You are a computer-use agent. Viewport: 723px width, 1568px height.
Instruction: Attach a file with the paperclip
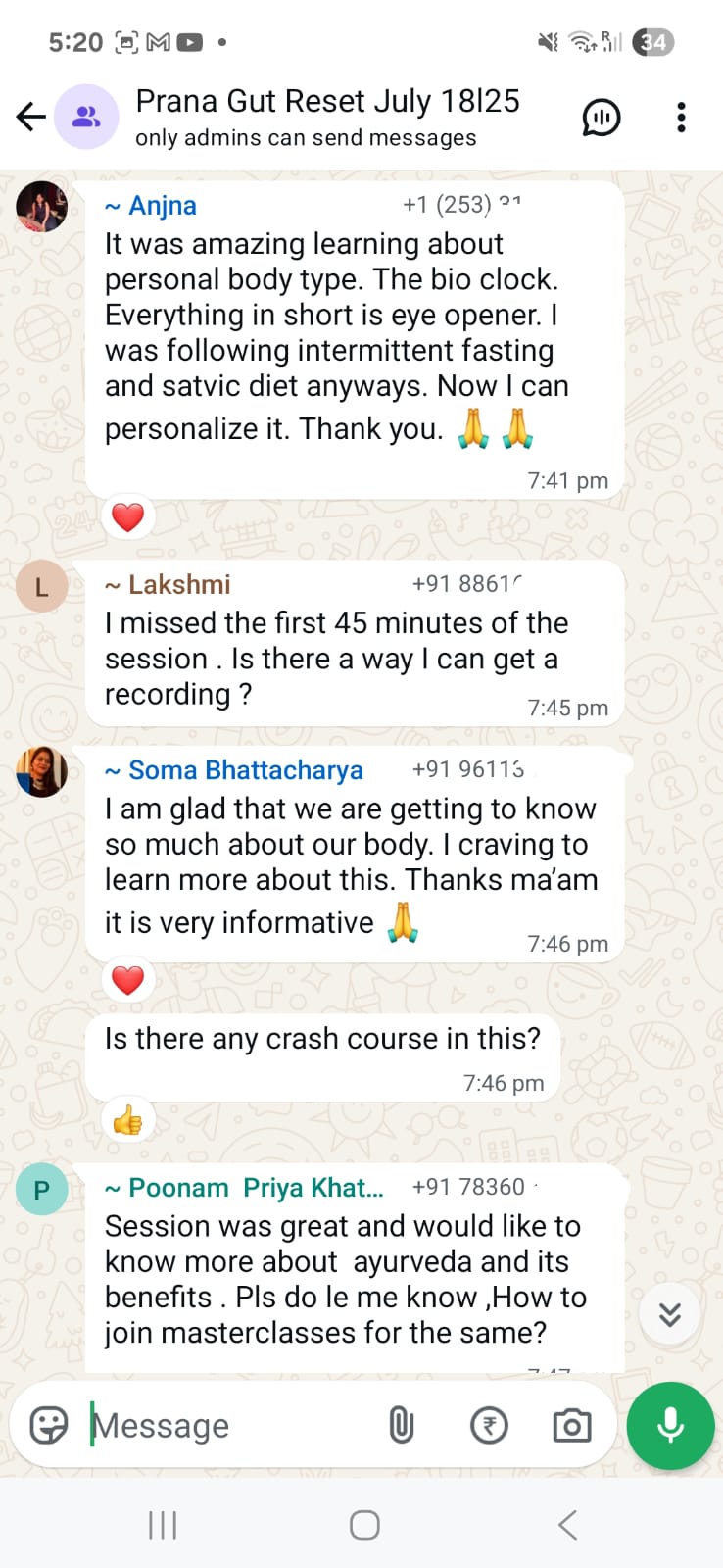coord(402,1425)
